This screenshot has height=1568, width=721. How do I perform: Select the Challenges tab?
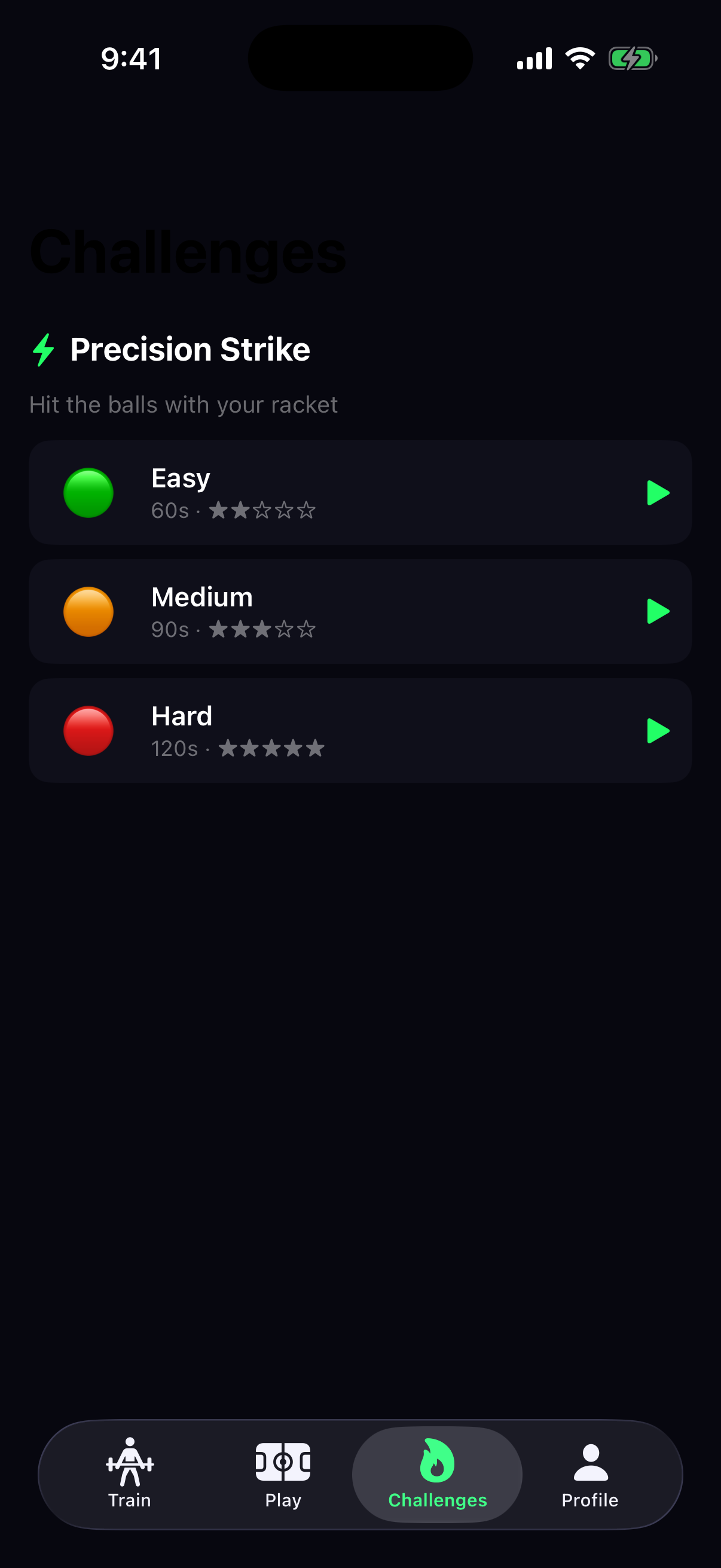coord(437,1474)
